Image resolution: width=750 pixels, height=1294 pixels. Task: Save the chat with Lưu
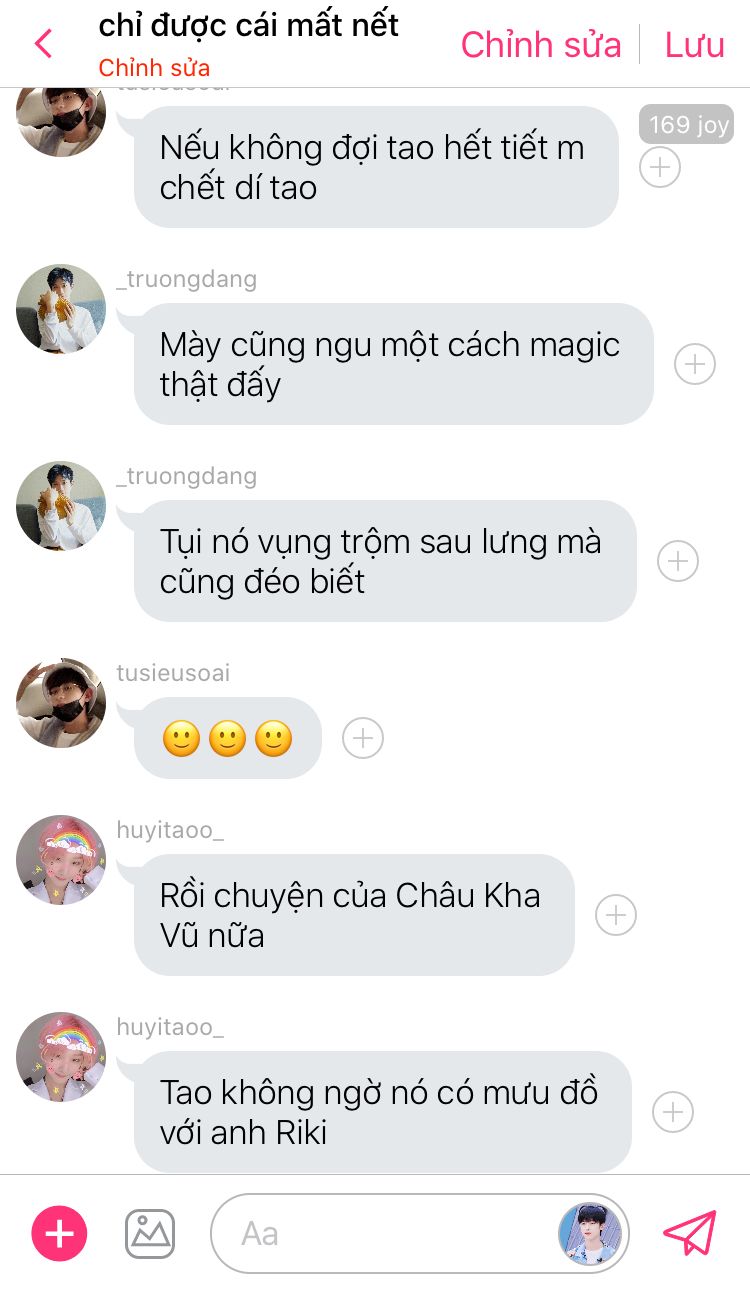pyautogui.click(x=695, y=45)
